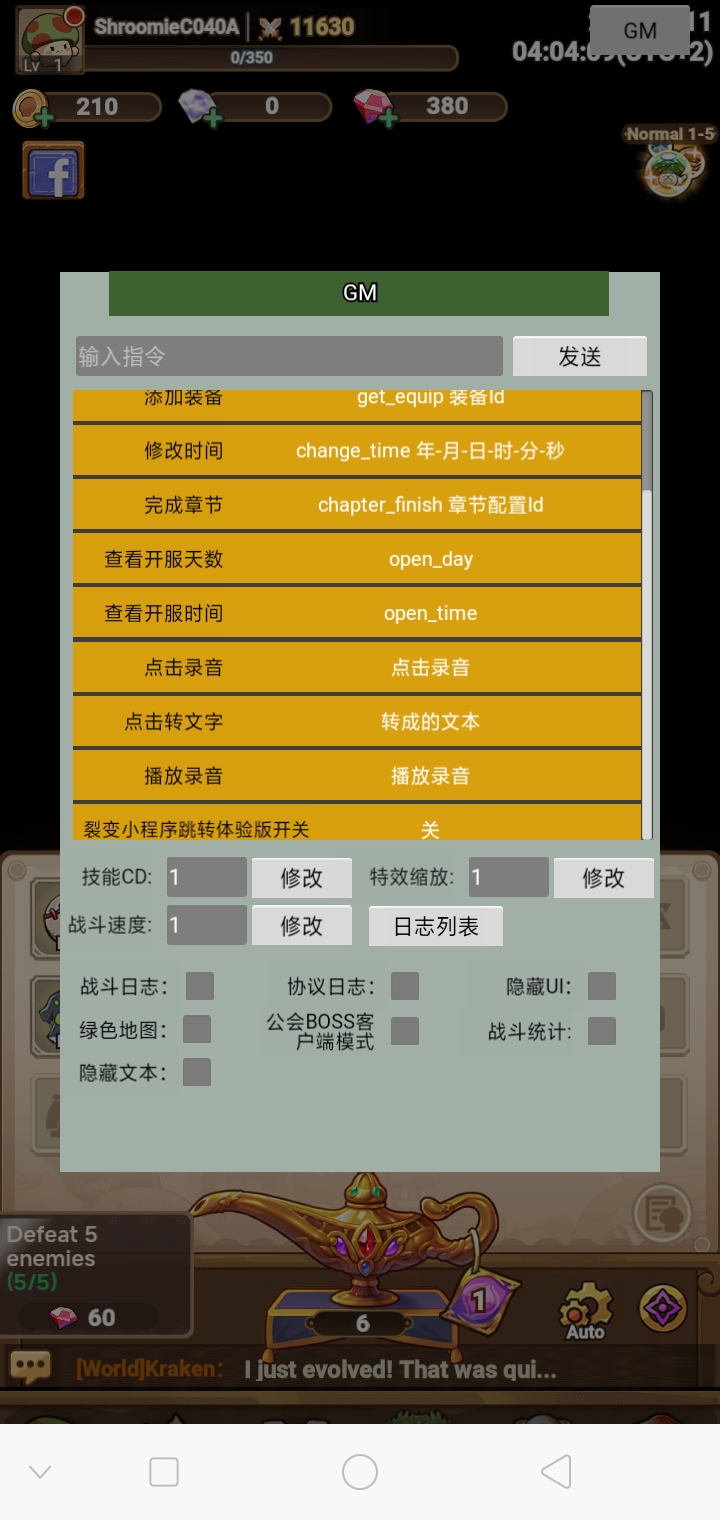Tap the 修改 button next to 特效缩放
Image resolution: width=720 pixels, height=1520 pixels.
point(603,877)
